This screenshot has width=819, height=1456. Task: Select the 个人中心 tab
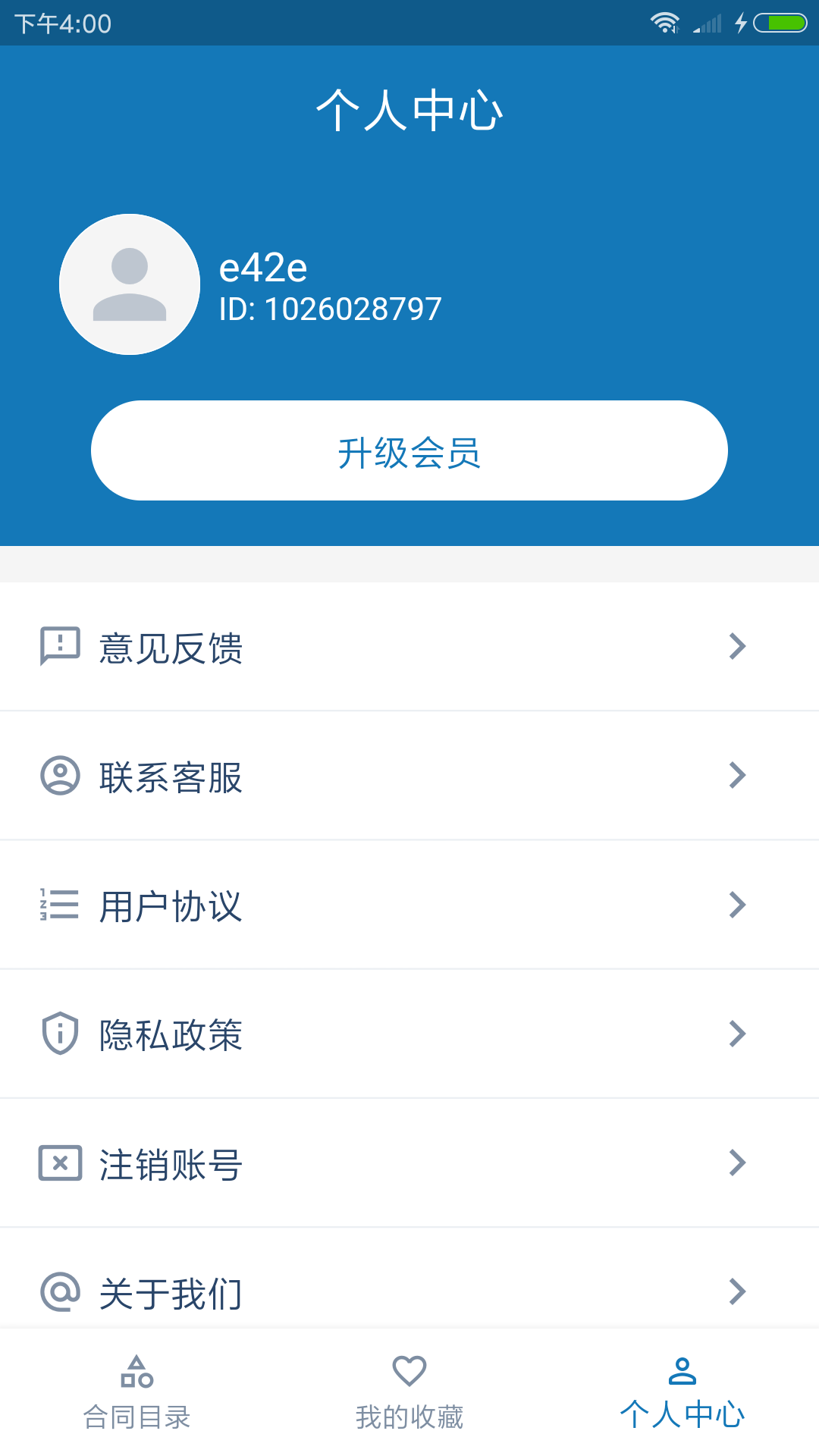click(682, 1392)
